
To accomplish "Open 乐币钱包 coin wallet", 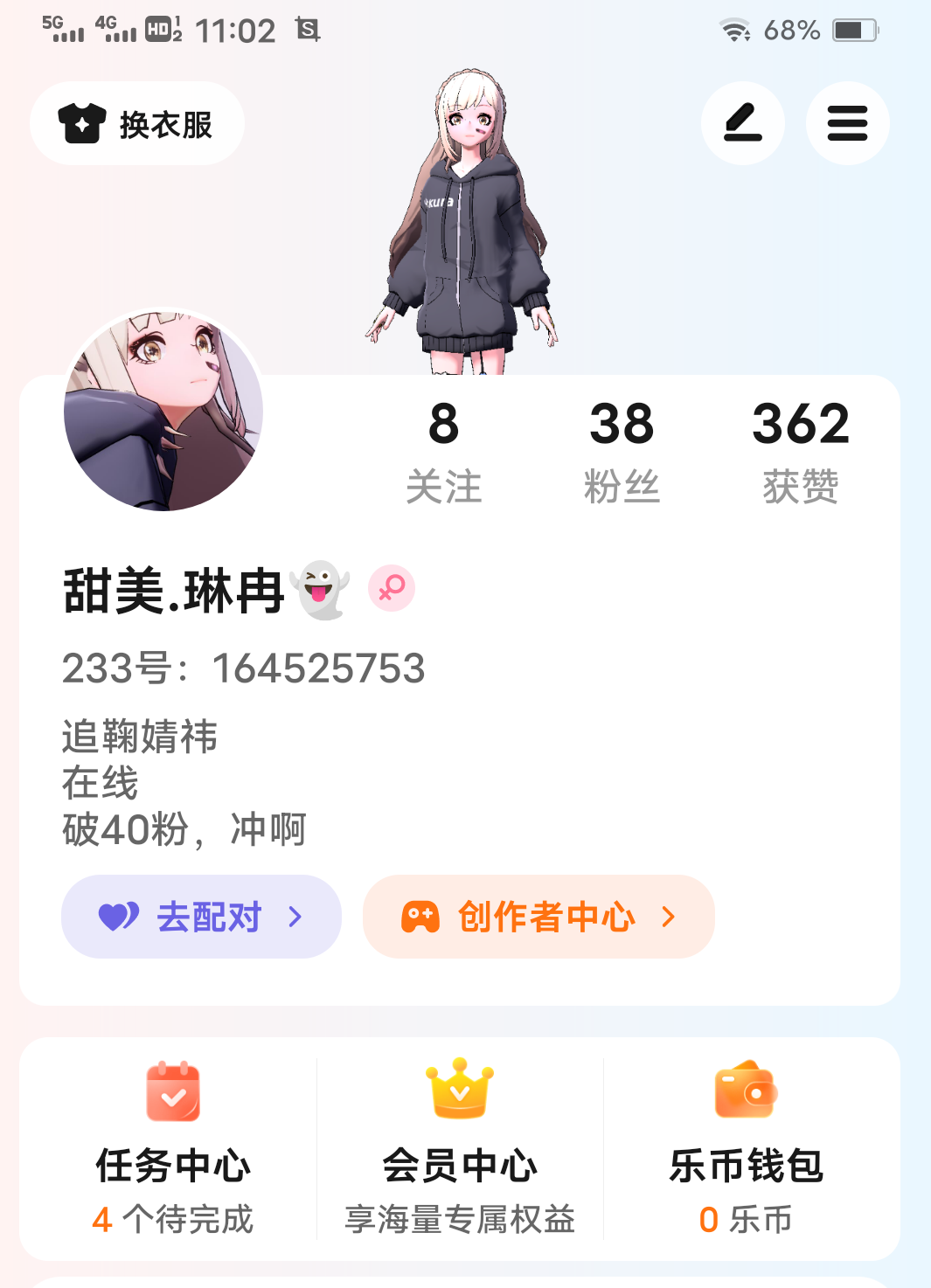I will click(x=746, y=1148).
